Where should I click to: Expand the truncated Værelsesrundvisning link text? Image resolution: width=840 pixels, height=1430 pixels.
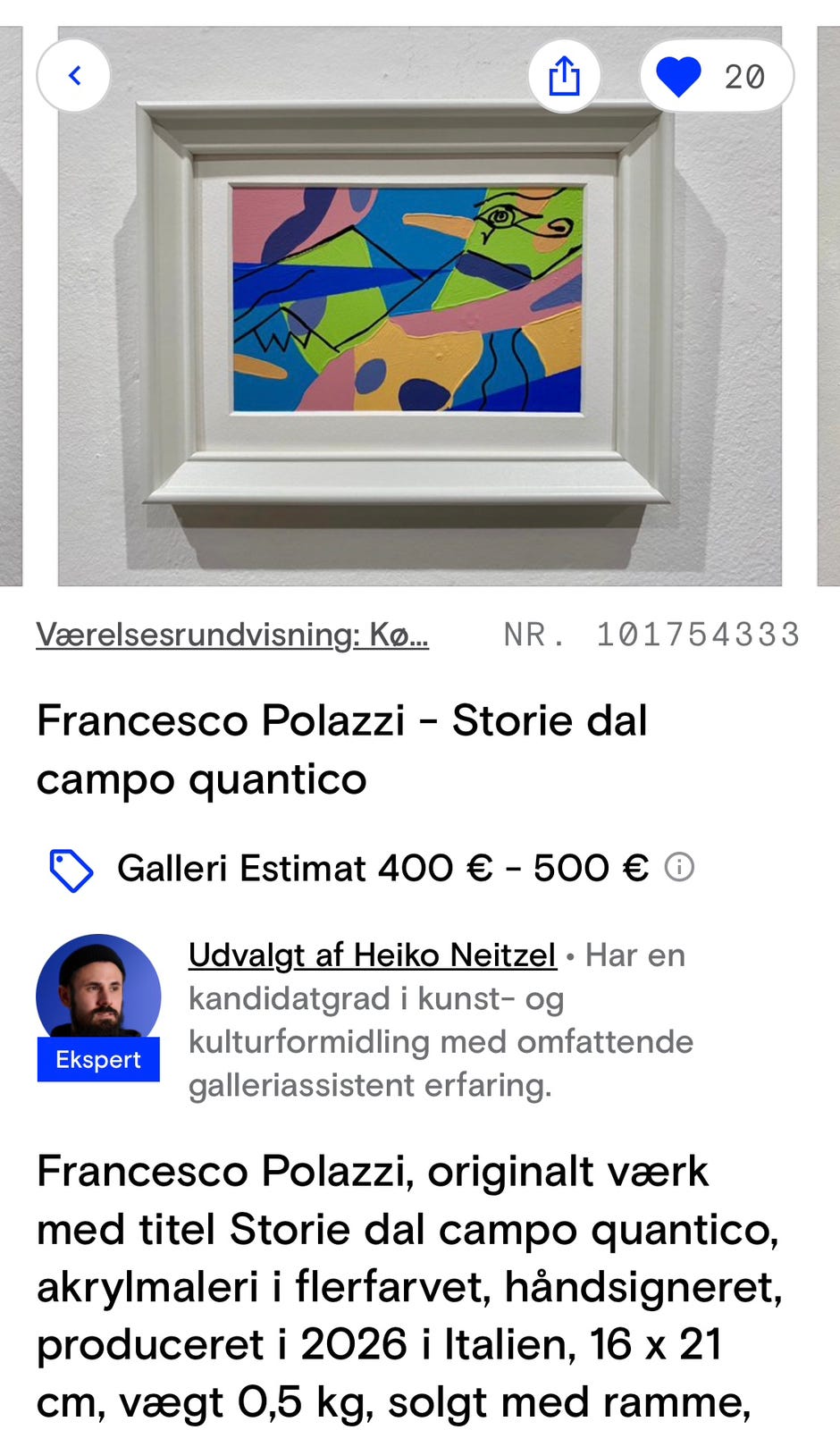click(x=232, y=634)
